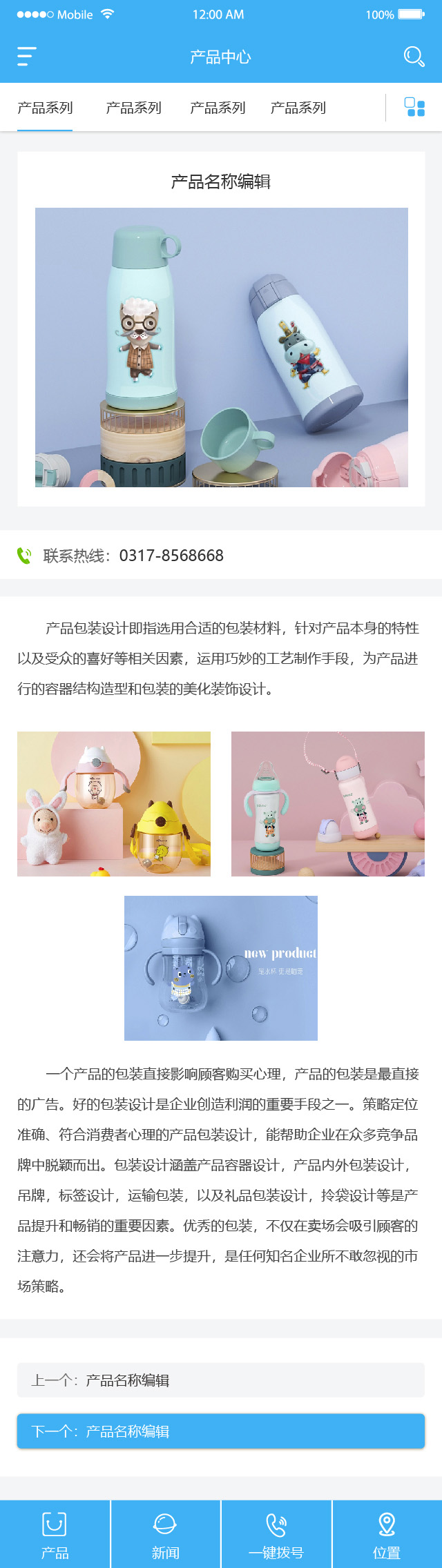Viewport: 442px width, 1568px height.
Task: Tap 一键拨号 to dial
Action: pyautogui.click(x=276, y=1534)
